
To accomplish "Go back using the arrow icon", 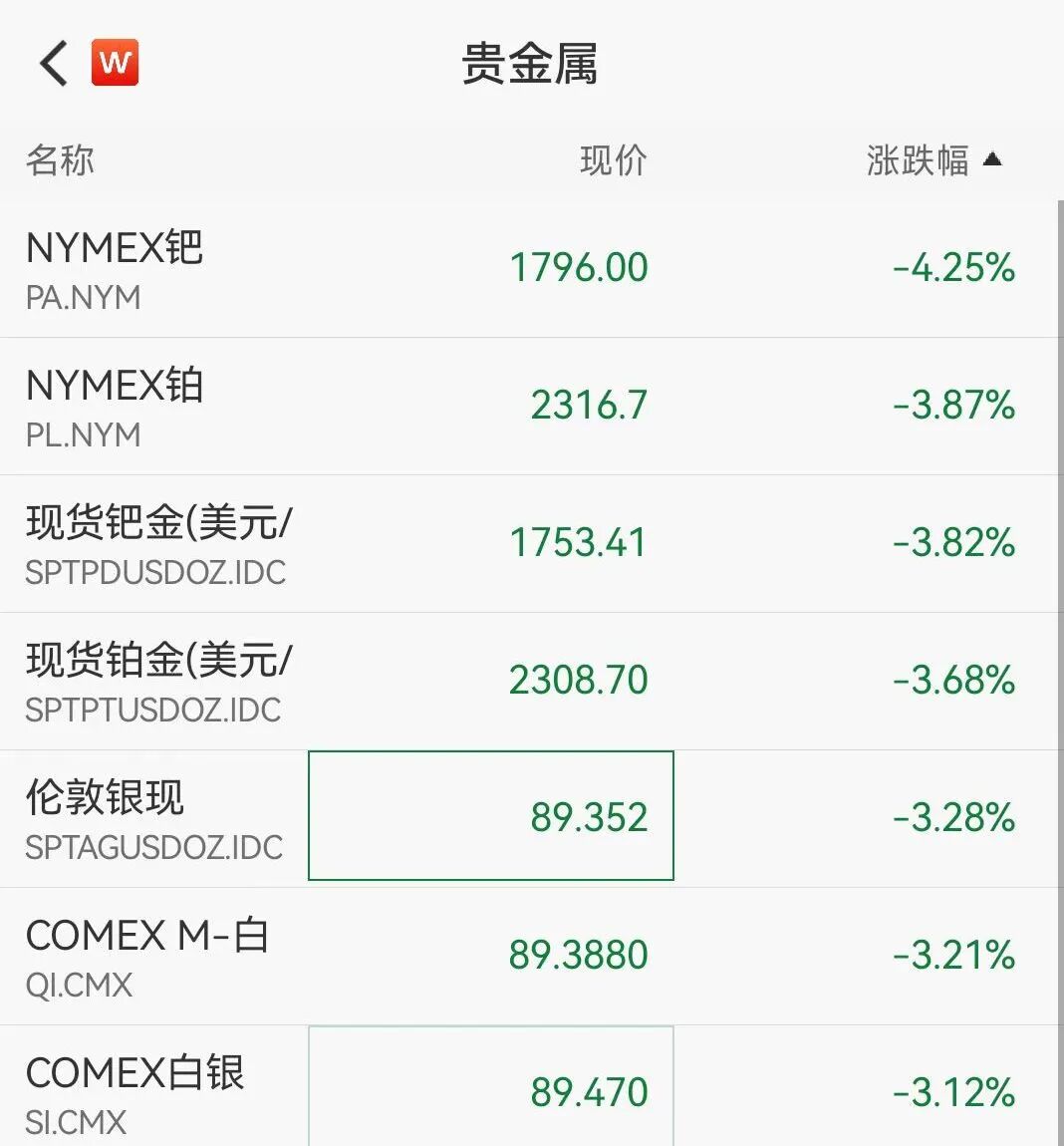I will click(54, 64).
